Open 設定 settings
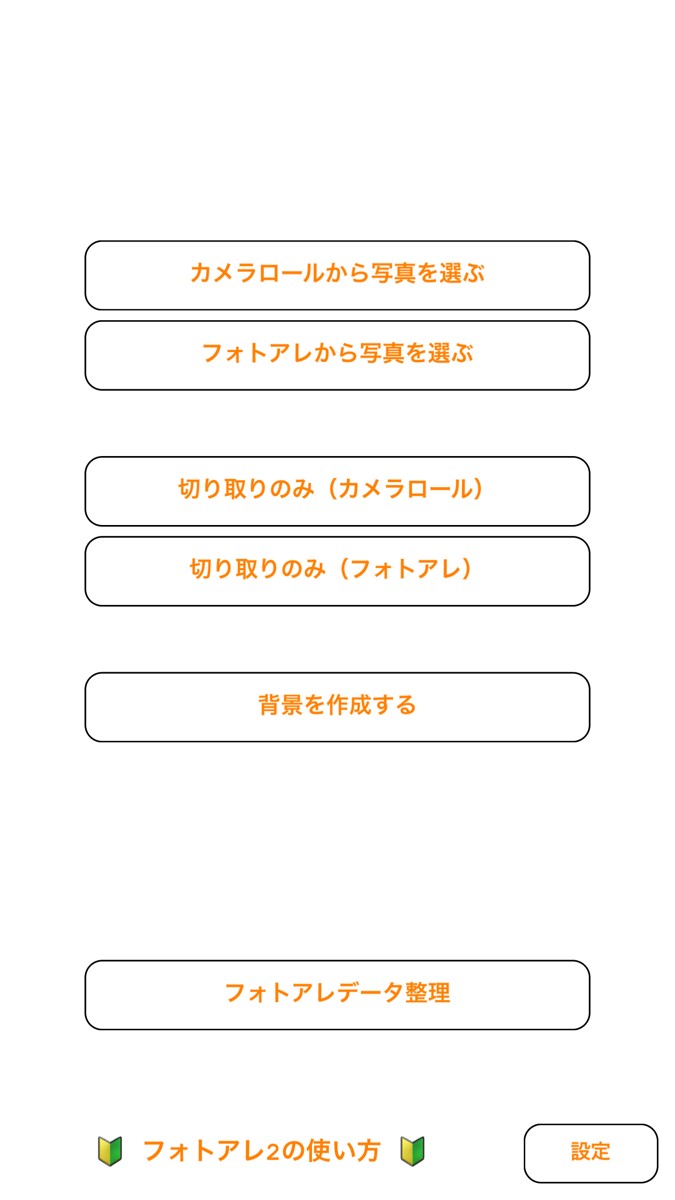The width and height of the screenshot is (675, 1200). pyautogui.click(x=590, y=1153)
